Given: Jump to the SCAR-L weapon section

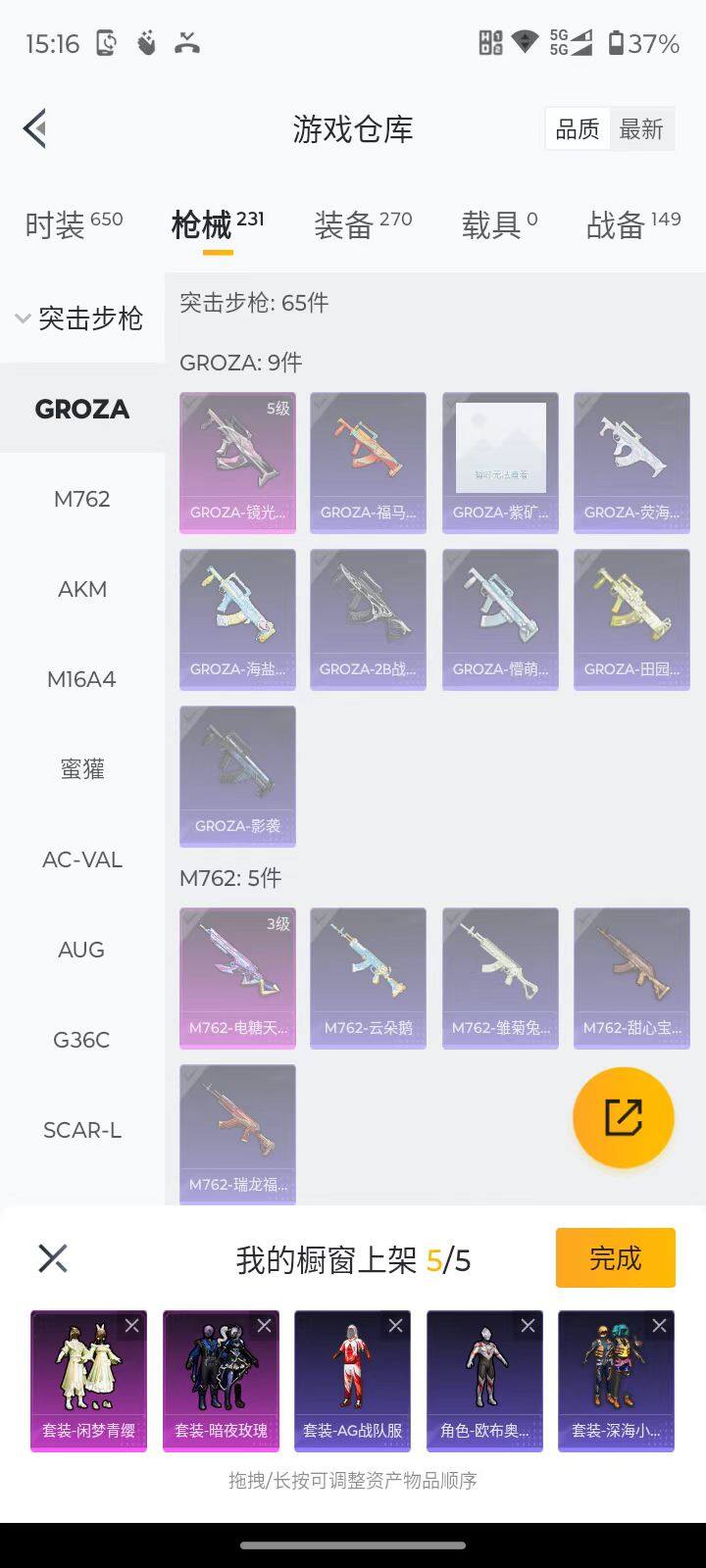Looking at the screenshot, I should pos(82,1130).
